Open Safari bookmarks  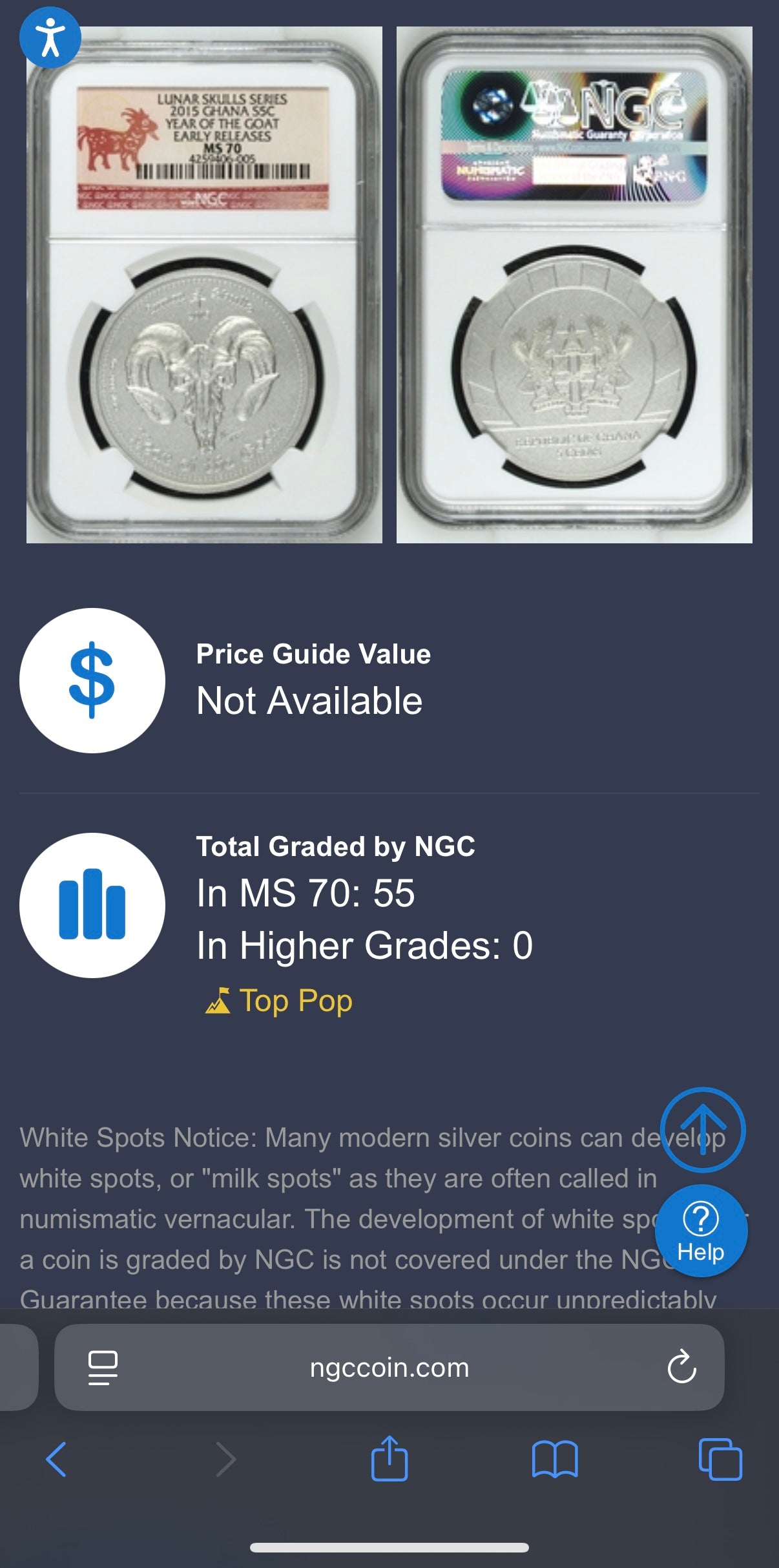tap(555, 1459)
